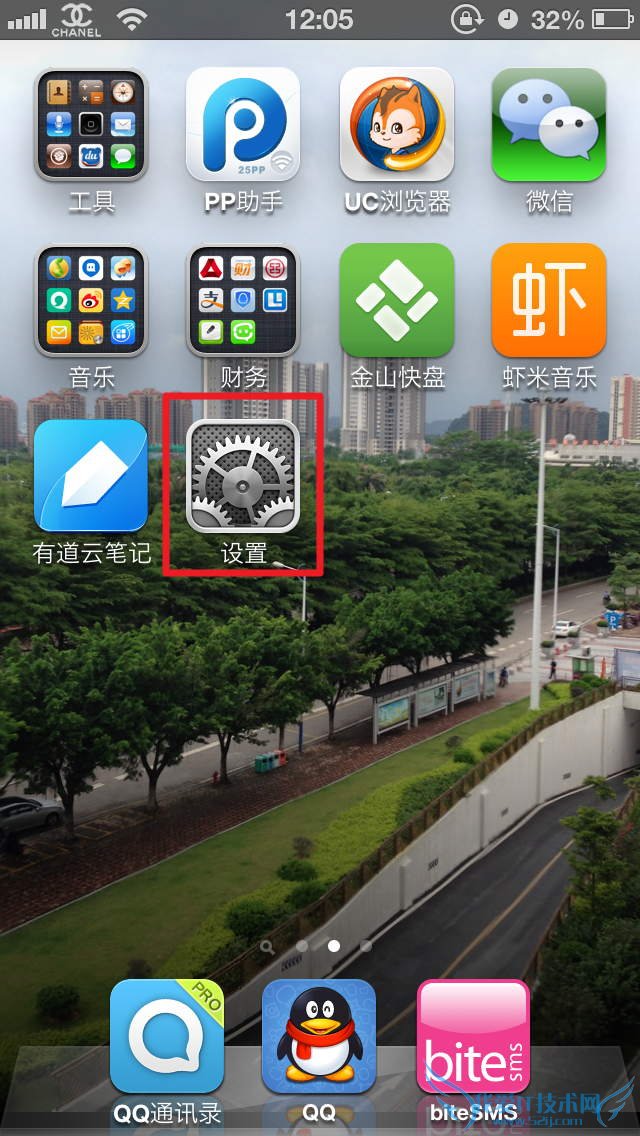Launch the PP助手 app
Image resolution: width=640 pixels, height=1136 pixels.
[x=243, y=124]
